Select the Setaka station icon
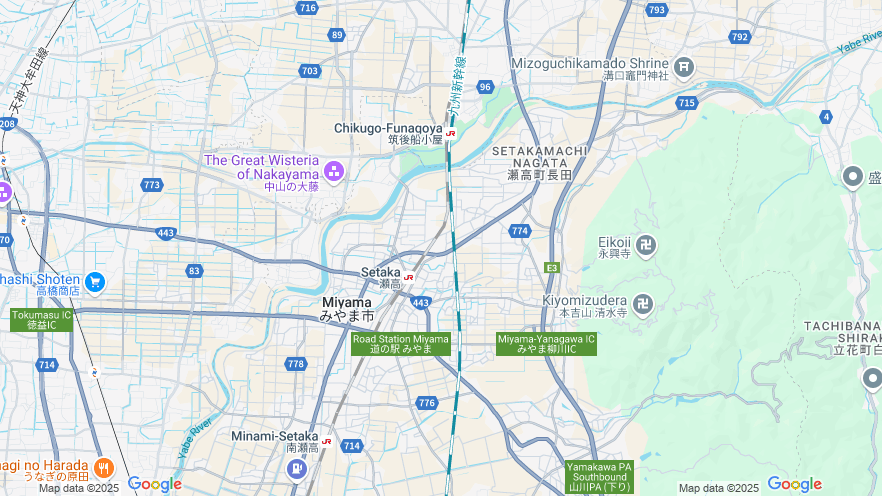 408,277
